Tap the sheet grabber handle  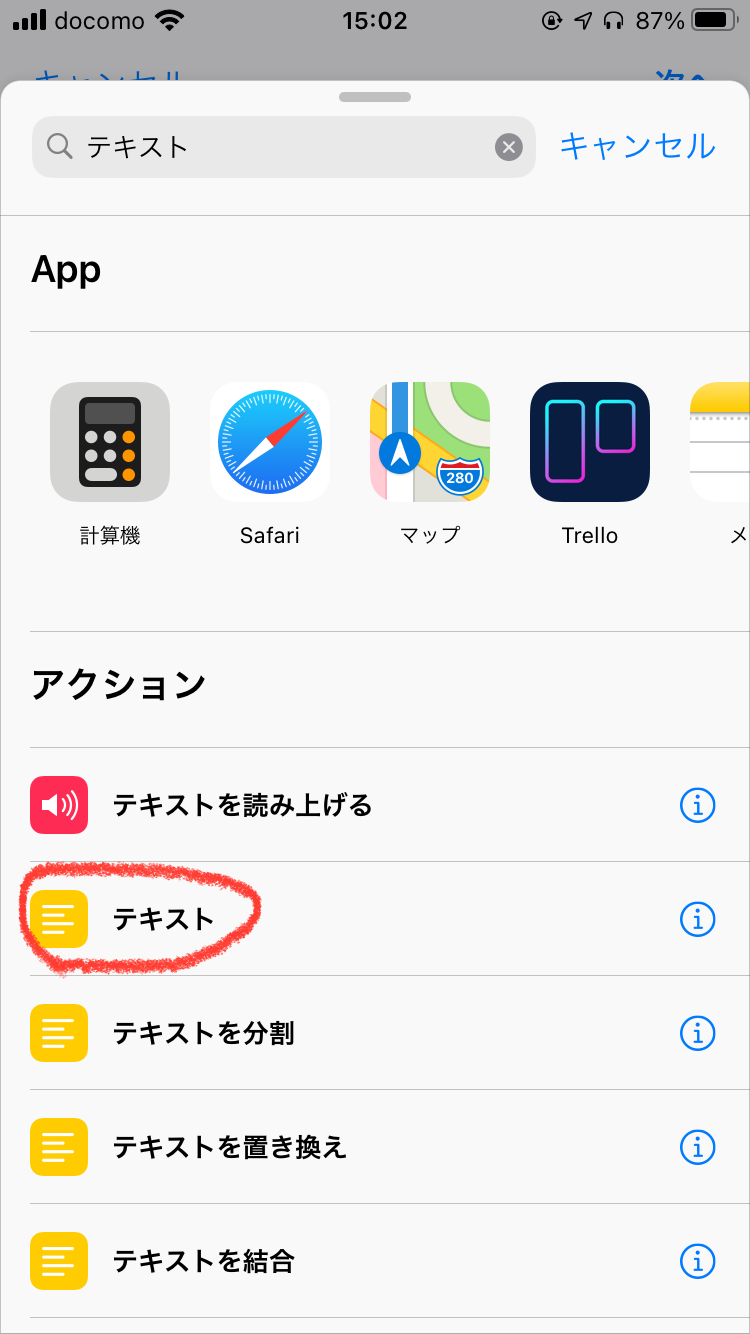pyautogui.click(x=375, y=97)
